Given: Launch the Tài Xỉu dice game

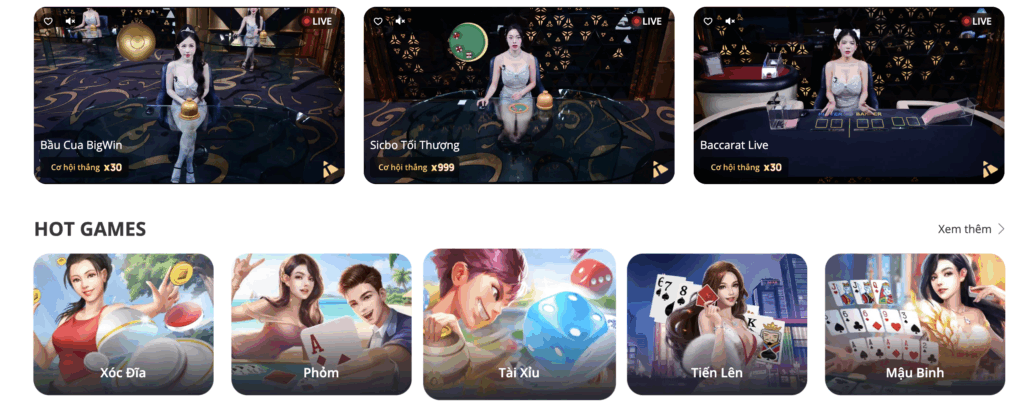Looking at the screenshot, I should 518,324.
